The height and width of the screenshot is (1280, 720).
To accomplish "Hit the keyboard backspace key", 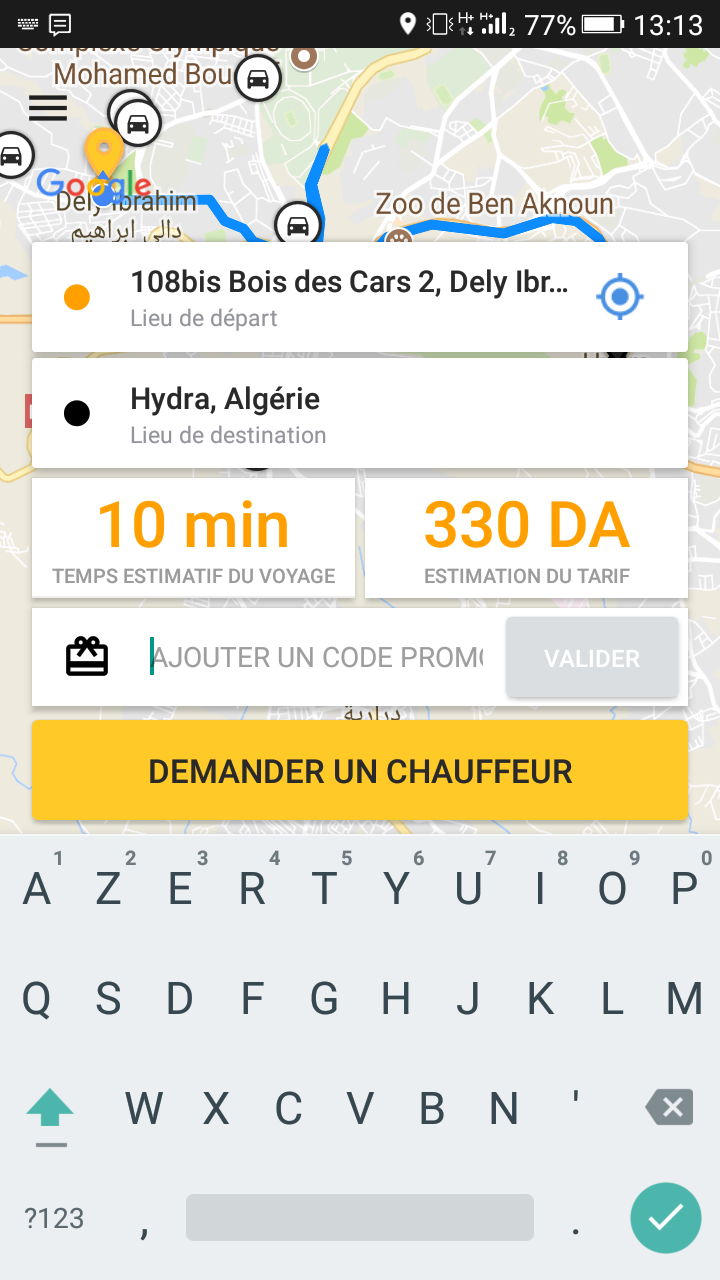I will (x=669, y=1108).
